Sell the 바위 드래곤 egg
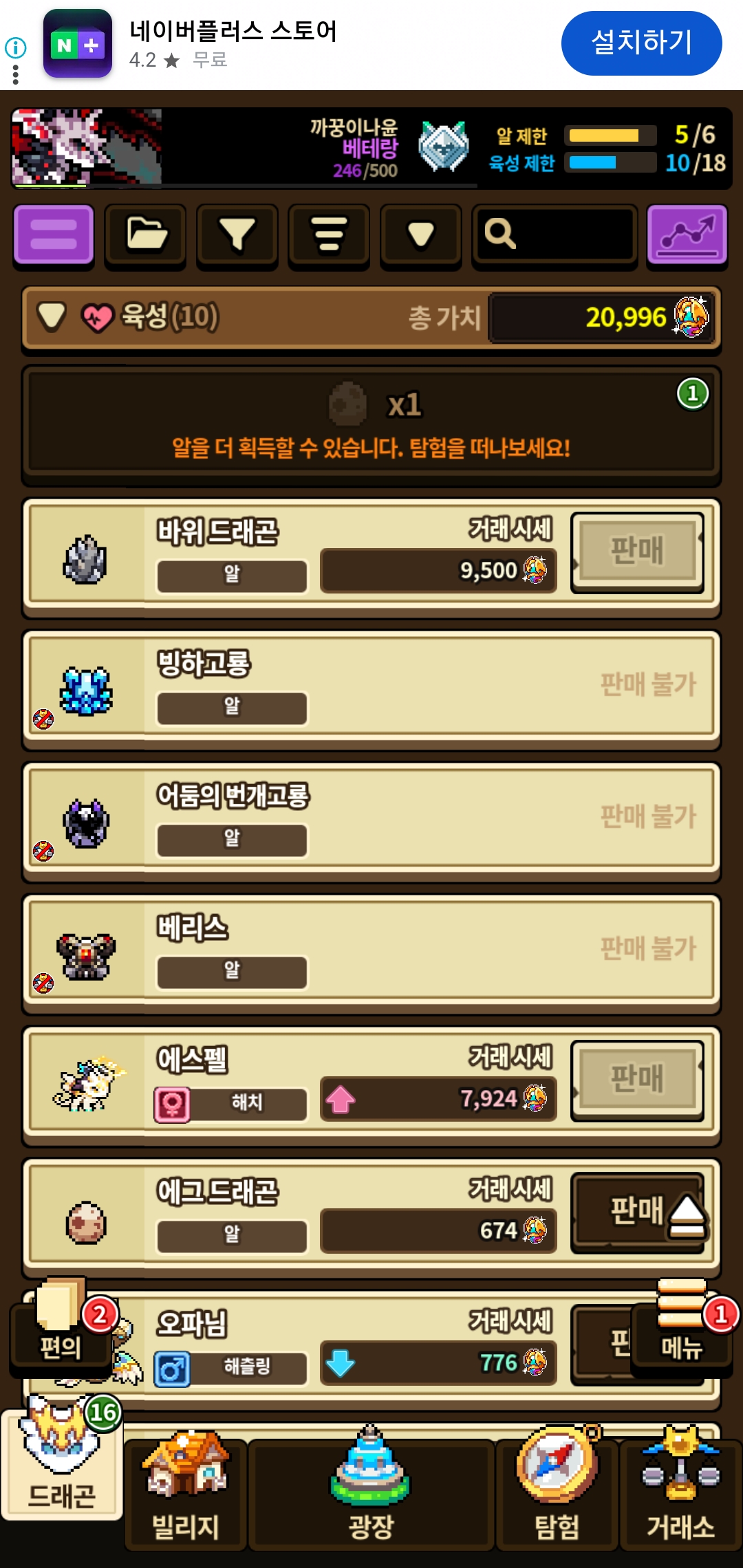Viewport: 743px width, 1568px height. click(x=637, y=552)
